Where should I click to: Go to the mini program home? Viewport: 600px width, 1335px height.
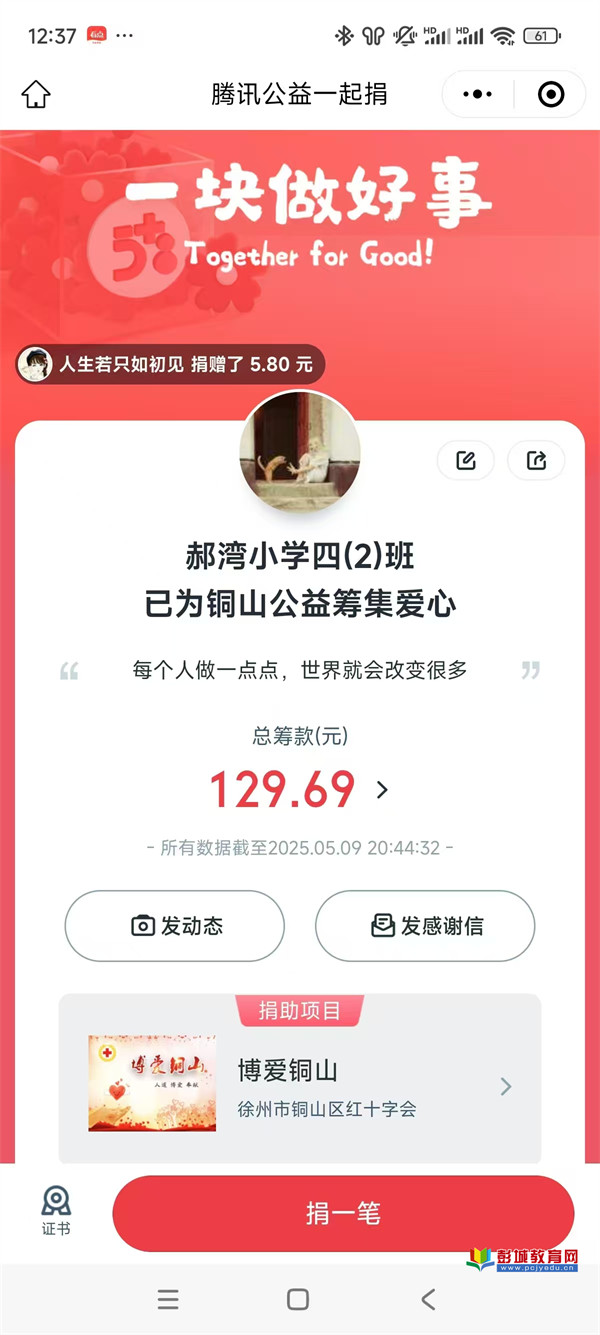point(36,95)
